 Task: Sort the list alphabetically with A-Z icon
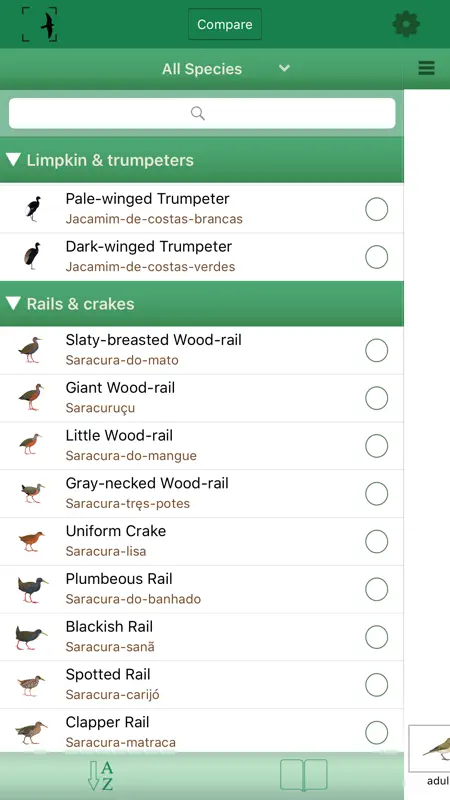coord(101,776)
